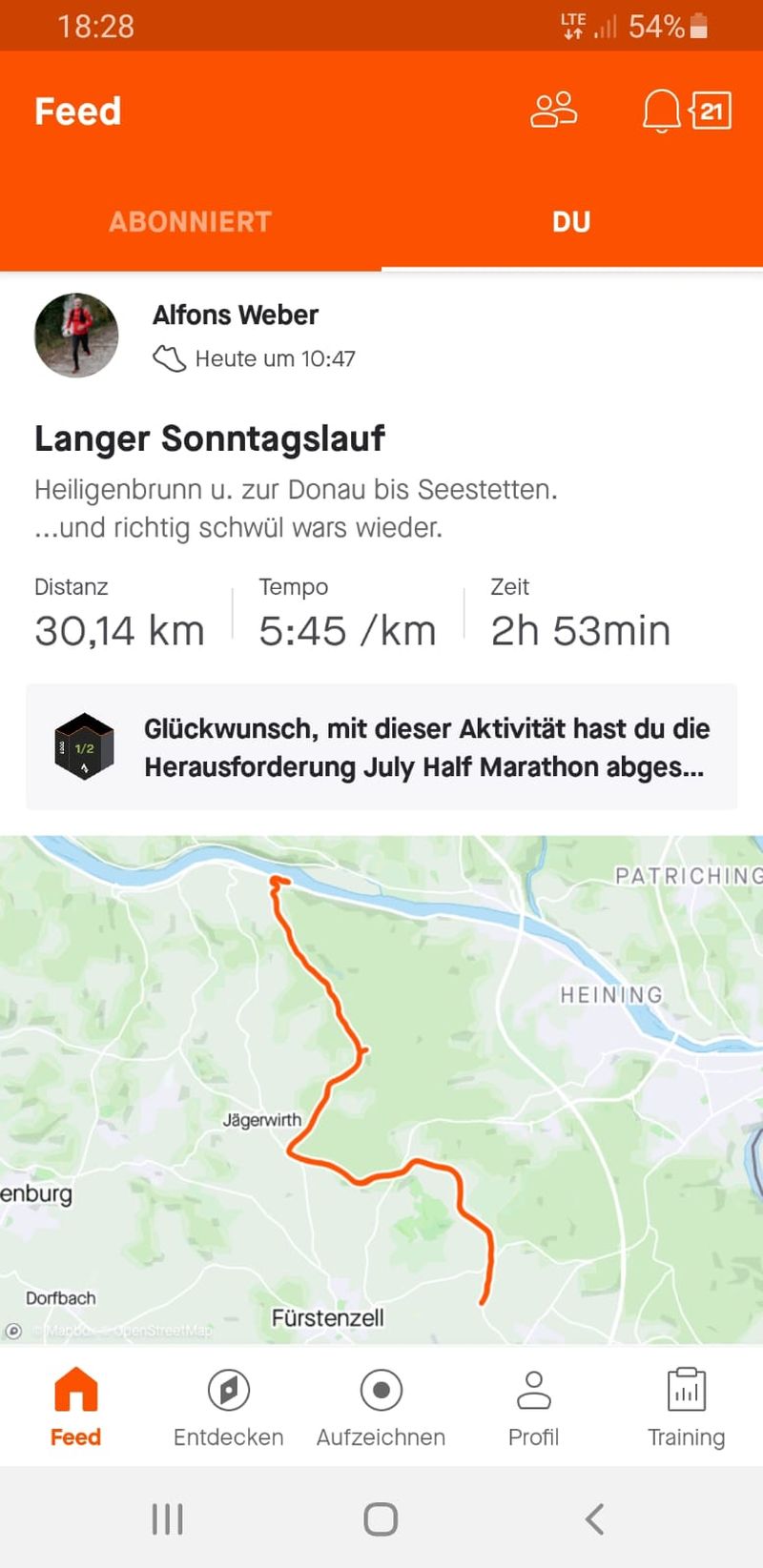
Task: Open the Profil tab
Action: (x=534, y=1407)
